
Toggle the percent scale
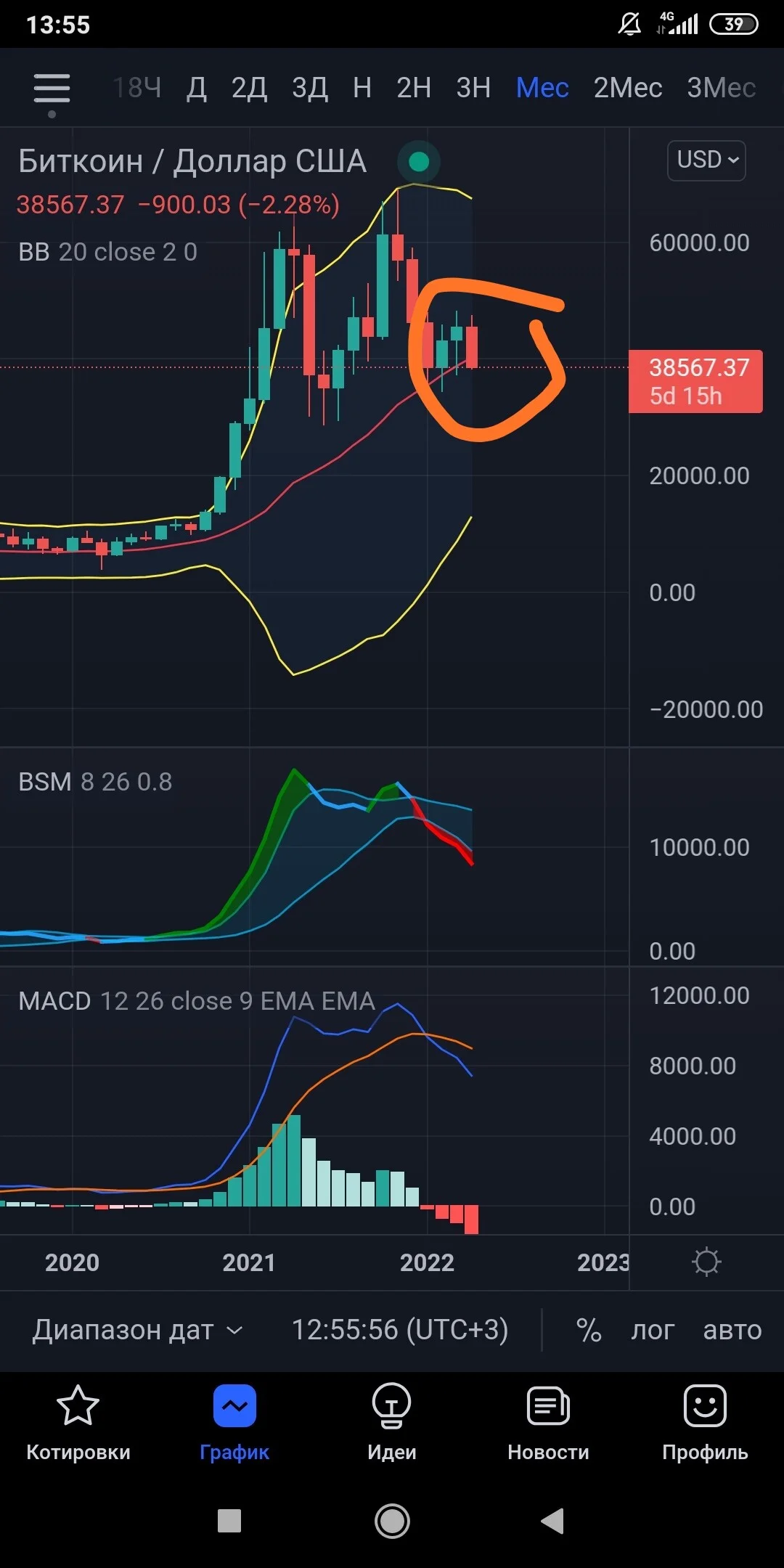[589, 1330]
